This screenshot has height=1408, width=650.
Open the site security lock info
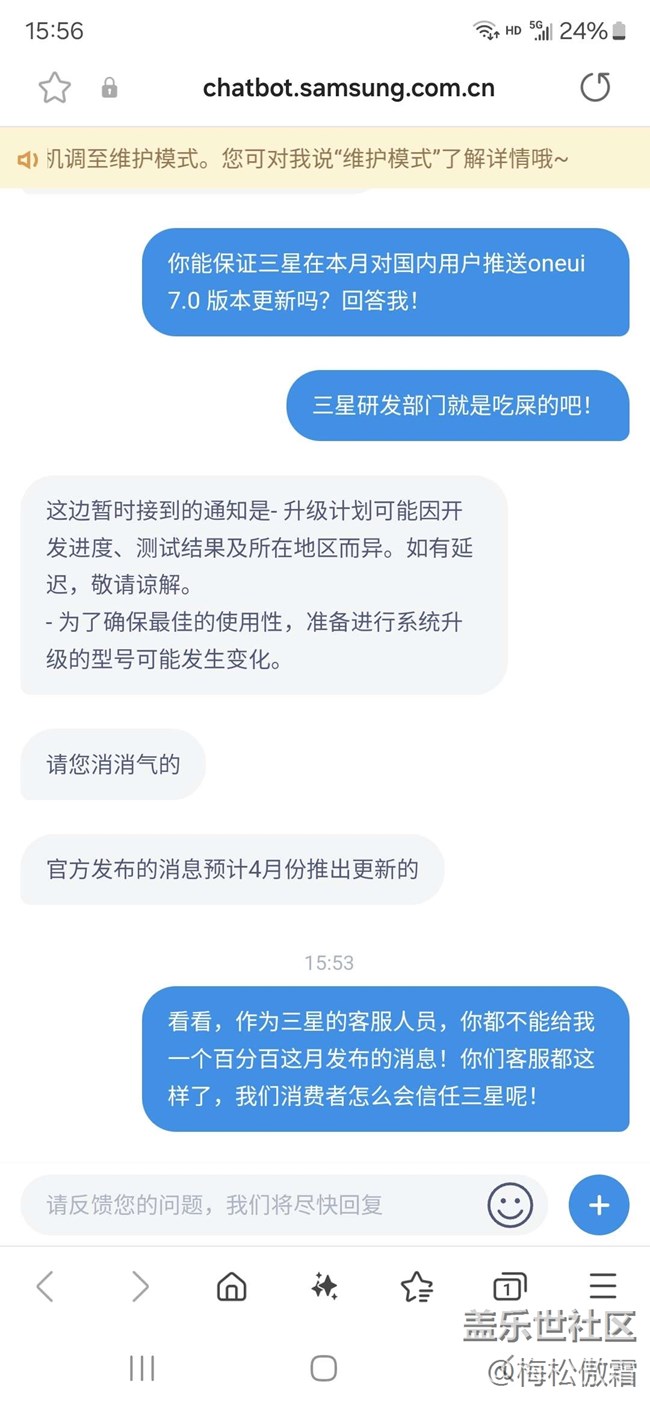(109, 88)
